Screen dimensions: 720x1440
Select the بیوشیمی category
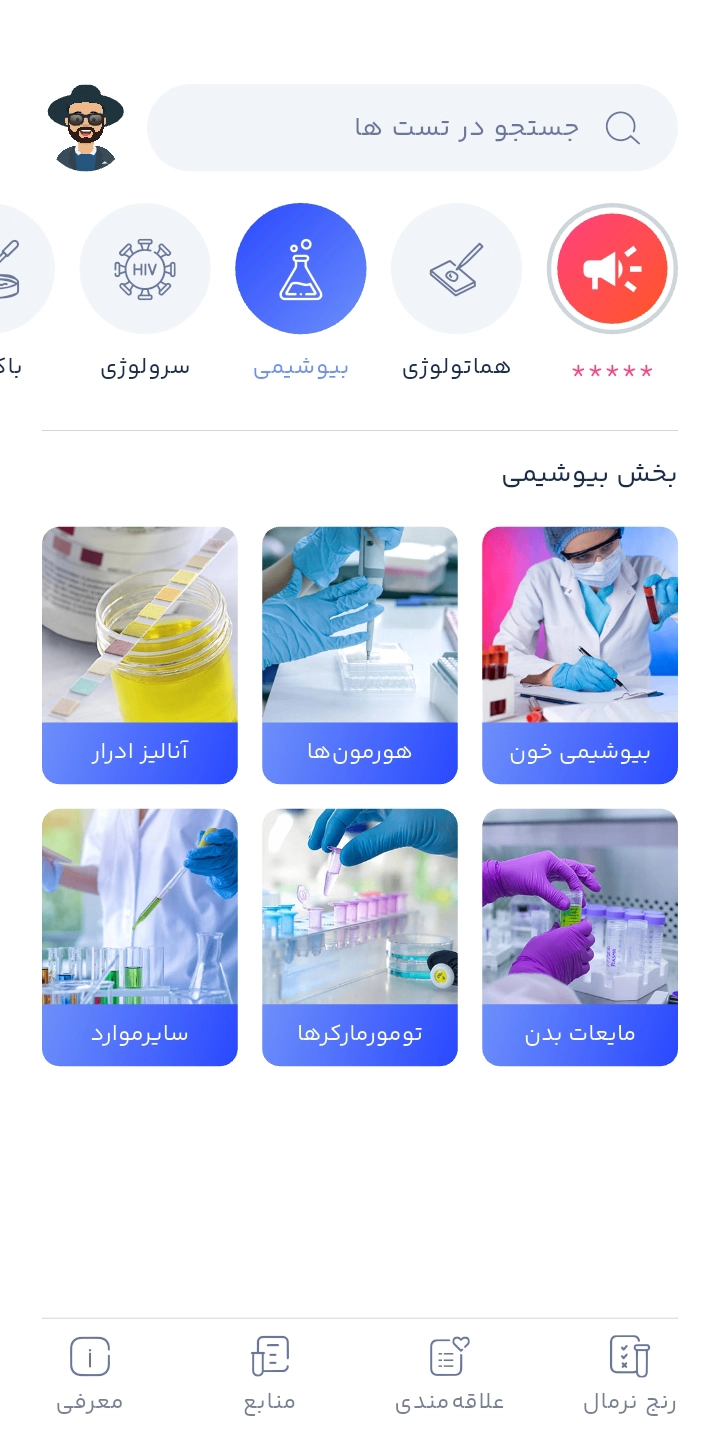pos(300,269)
